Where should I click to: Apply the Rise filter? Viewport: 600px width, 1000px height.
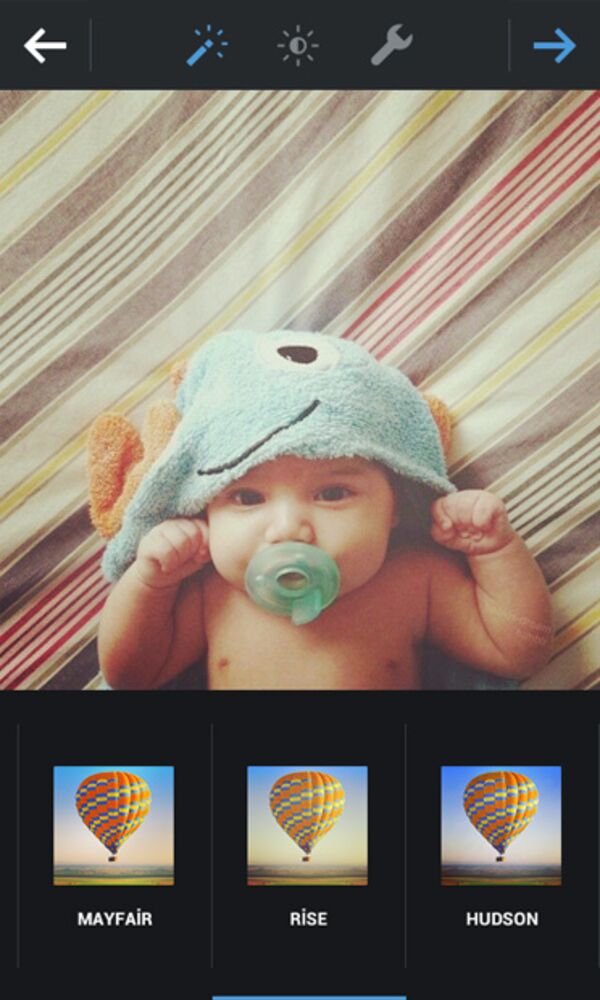tap(308, 826)
